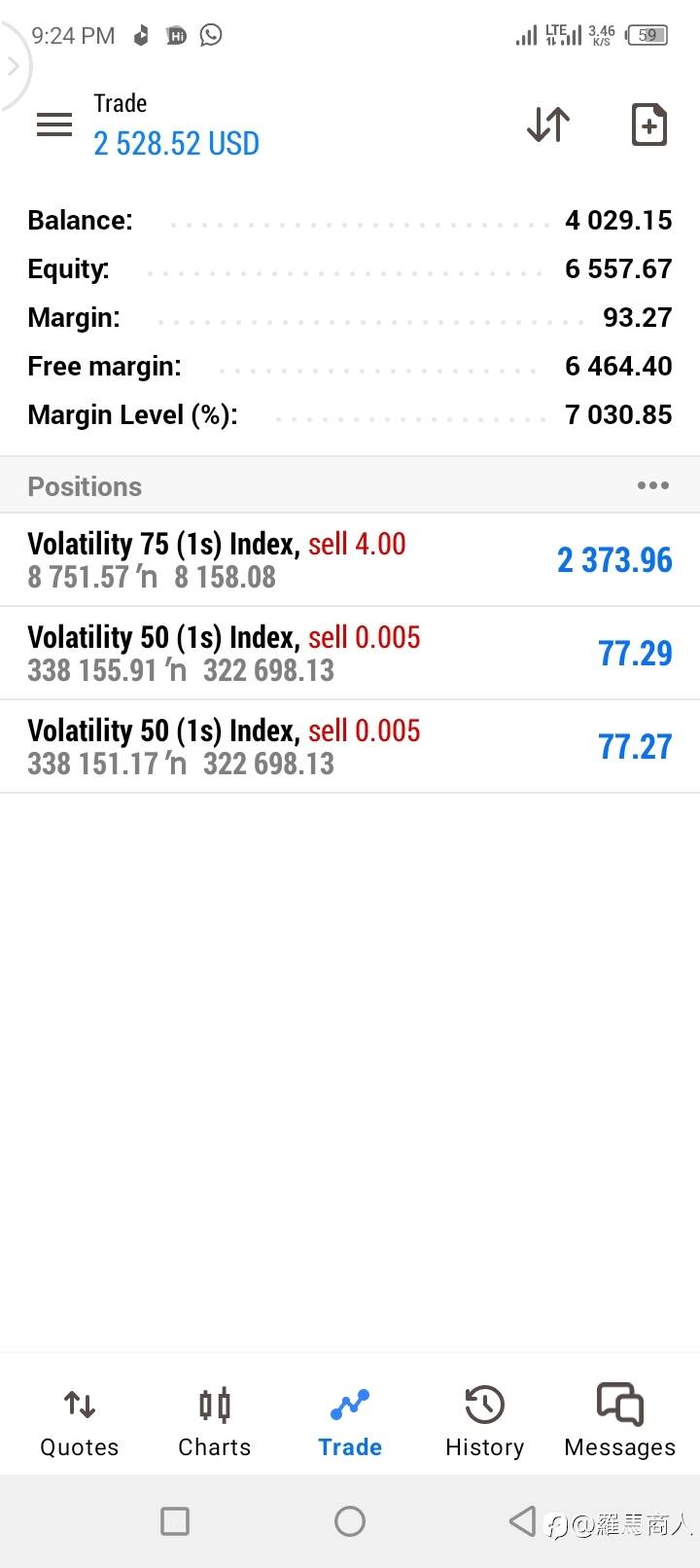Screen dimensions: 700x1568
Task: Open Volatility 50 position with profit 77.27
Action: pyautogui.click(x=350, y=747)
